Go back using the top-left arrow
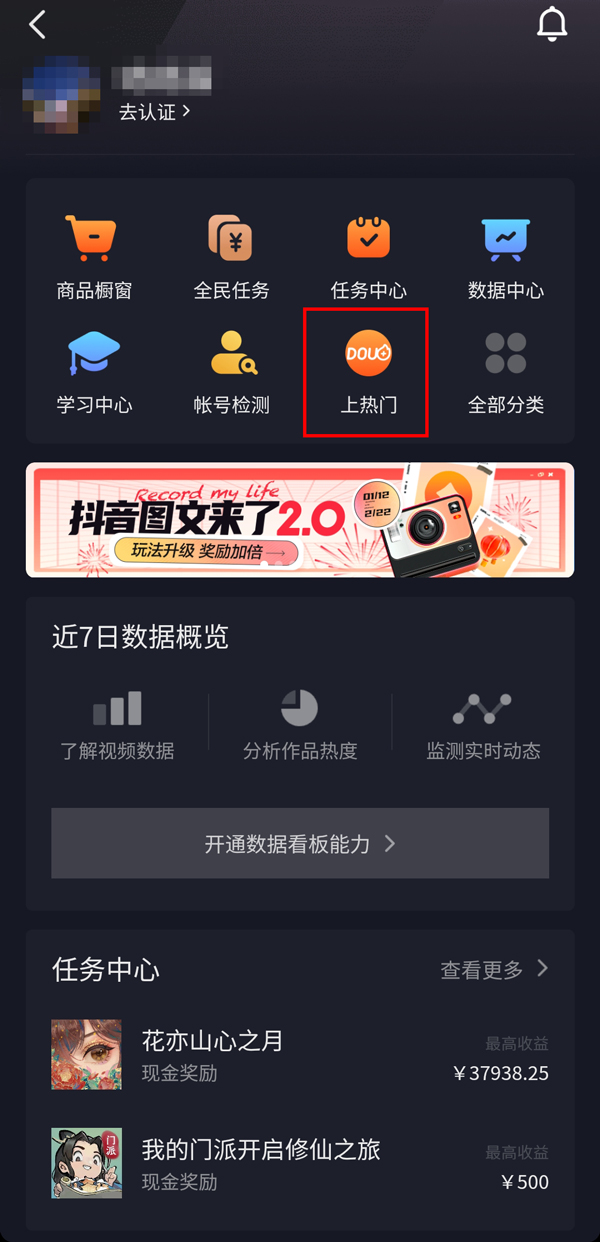 point(38,25)
